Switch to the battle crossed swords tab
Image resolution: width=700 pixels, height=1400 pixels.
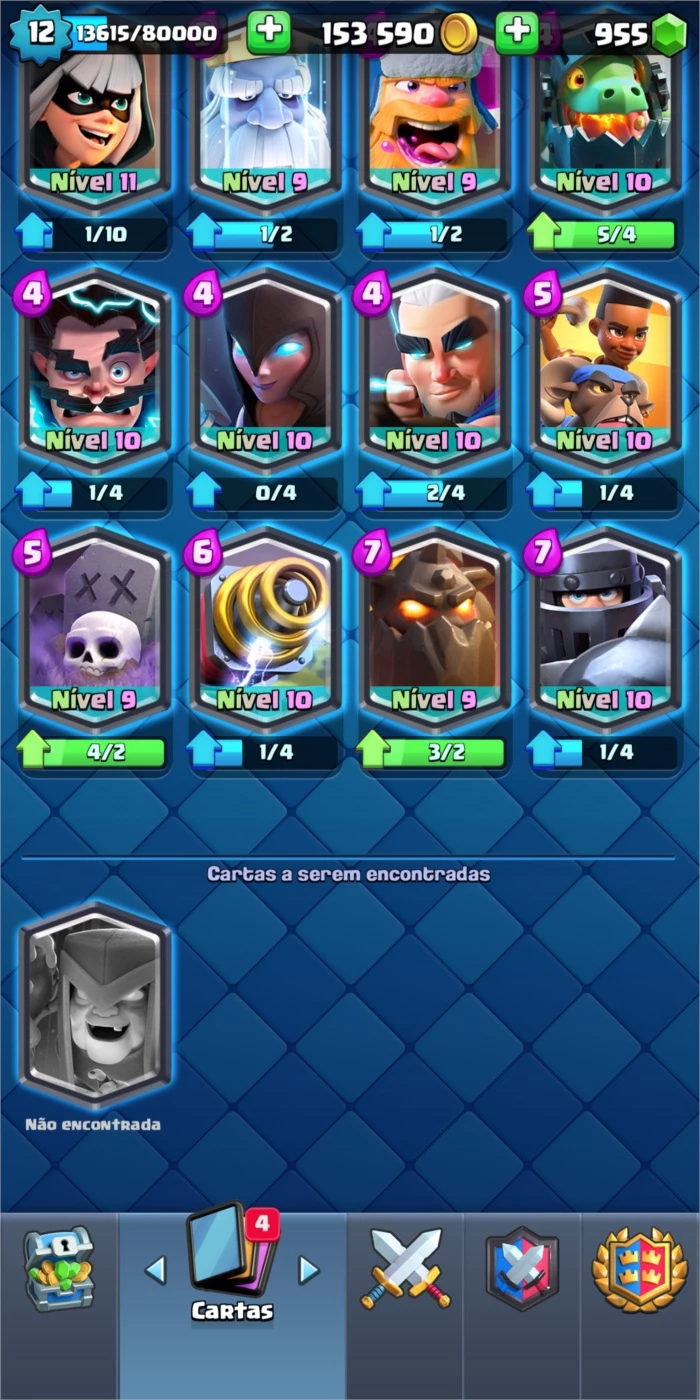point(406,1268)
